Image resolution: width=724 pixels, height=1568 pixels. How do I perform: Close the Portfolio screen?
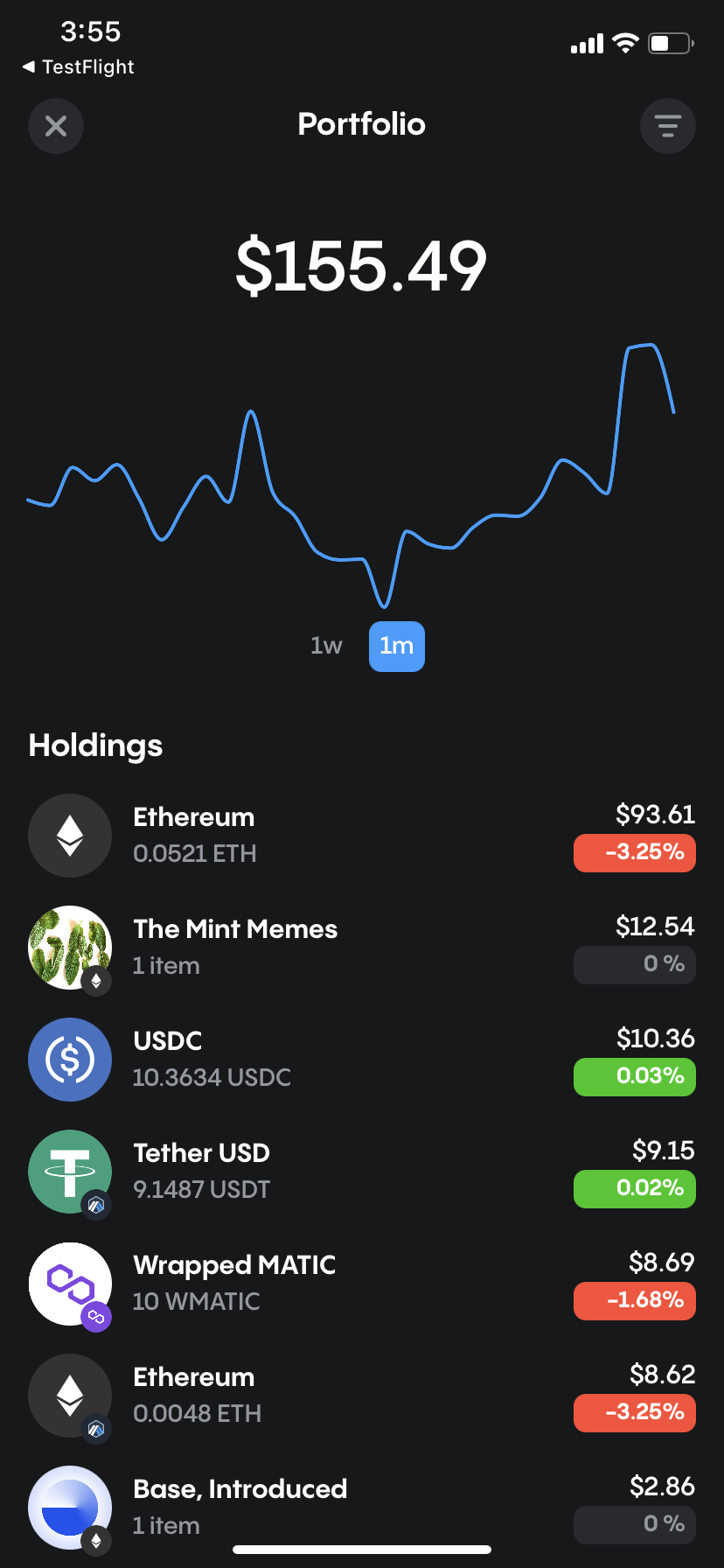pos(56,126)
